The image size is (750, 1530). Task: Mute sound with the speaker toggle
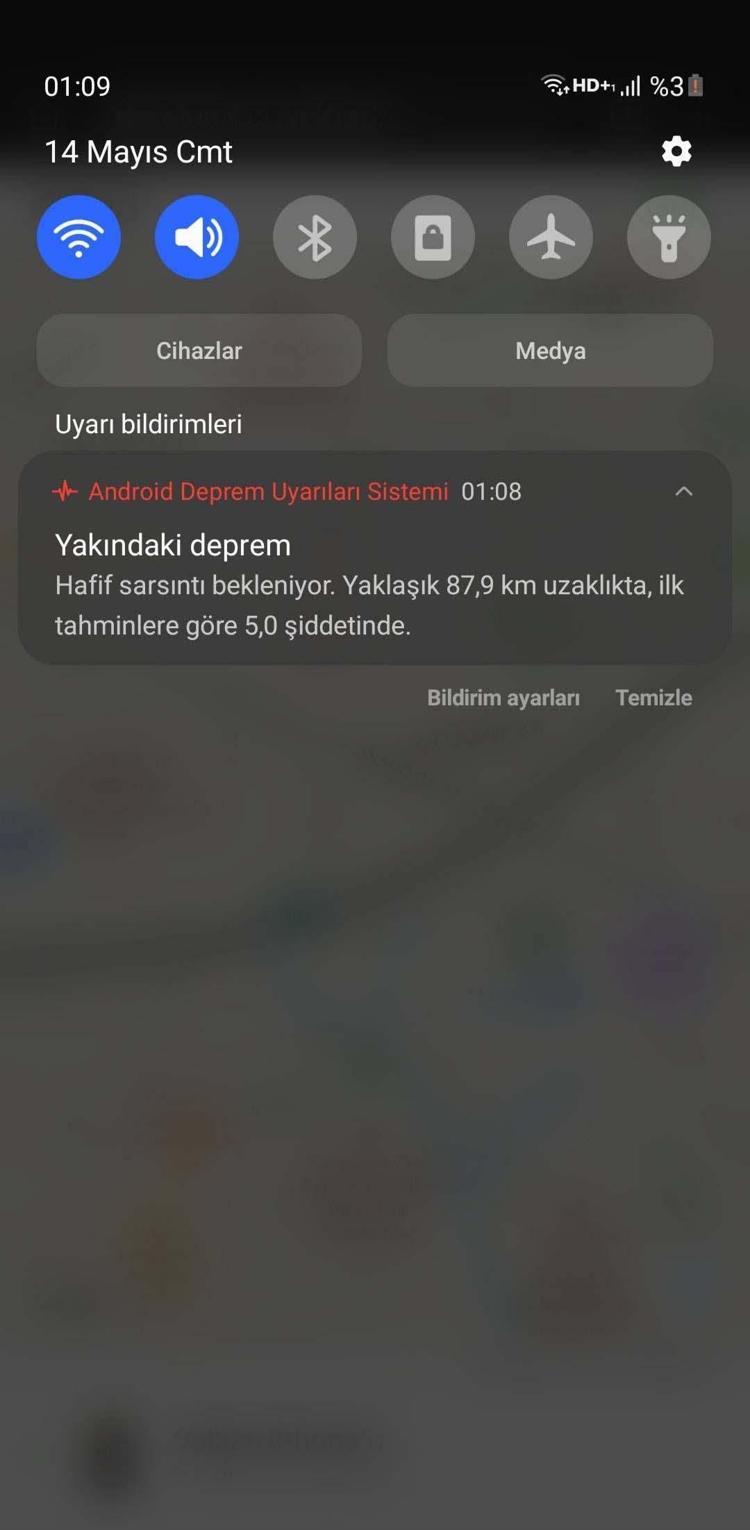pos(197,237)
